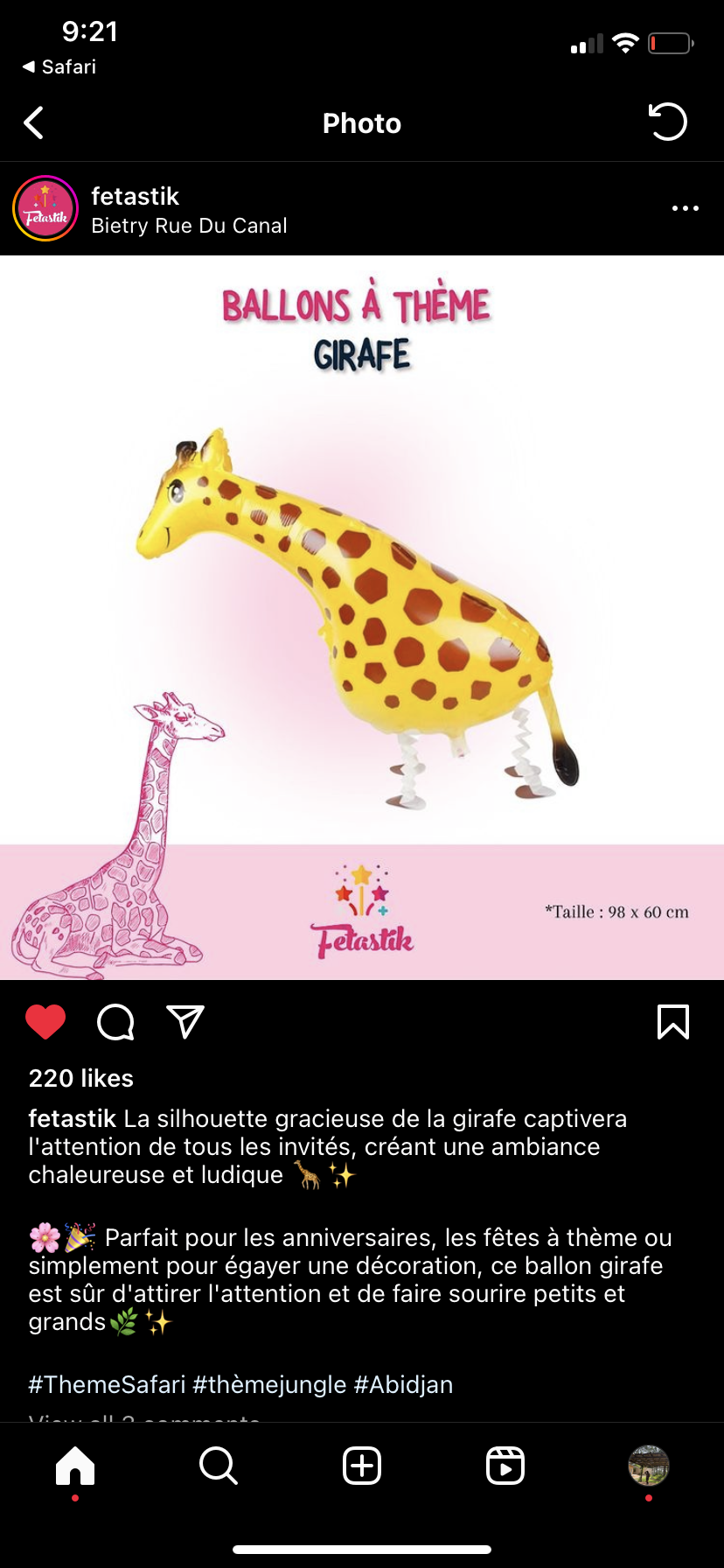Open my profile tab

click(x=649, y=1465)
